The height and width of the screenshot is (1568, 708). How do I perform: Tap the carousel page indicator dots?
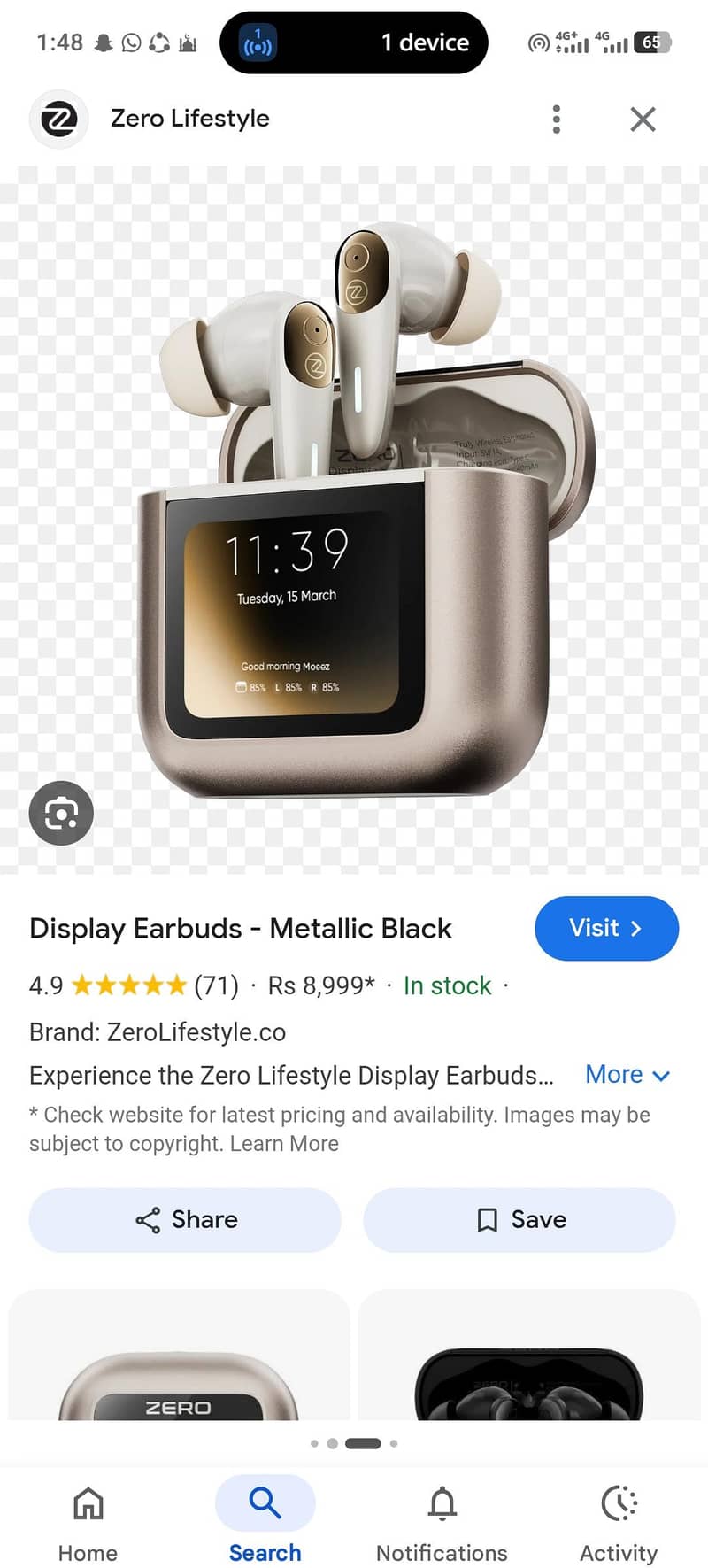(354, 1442)
